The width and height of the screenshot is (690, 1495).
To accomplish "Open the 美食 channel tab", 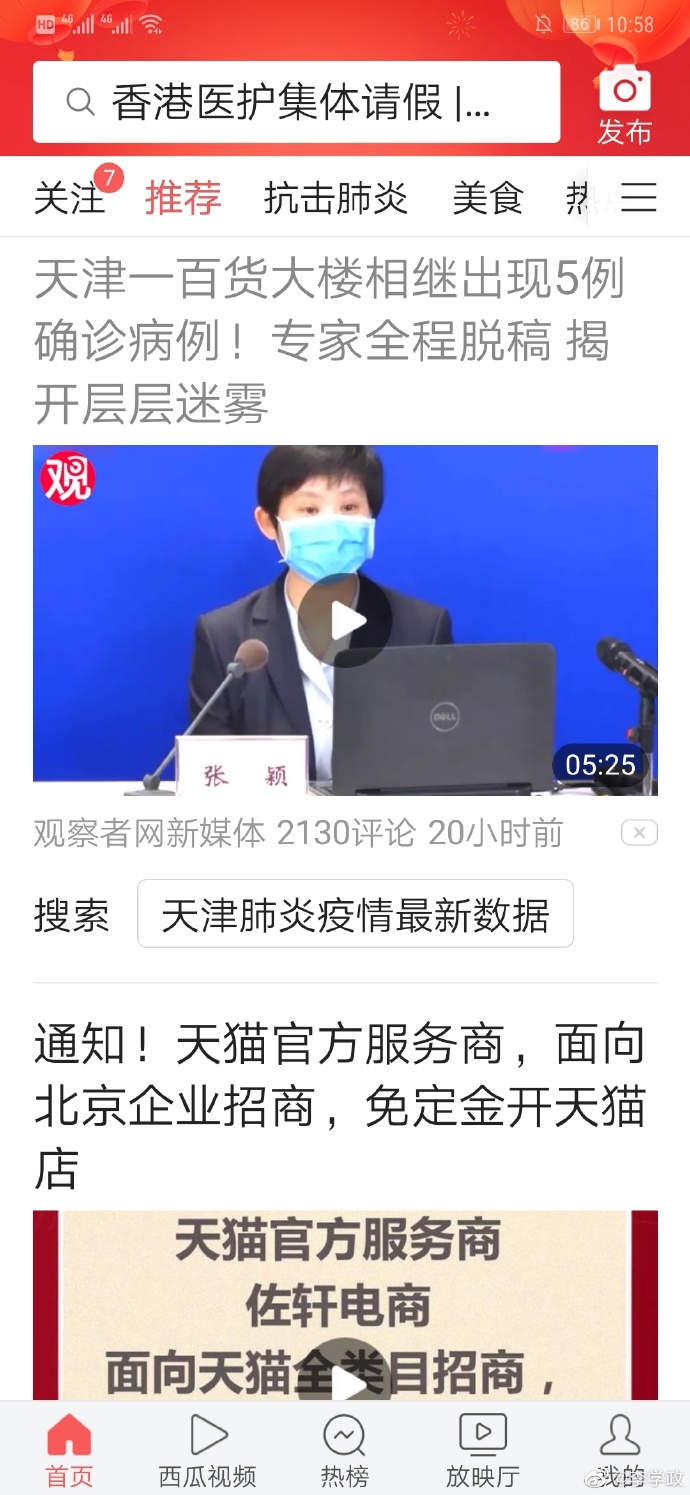I will [x=487, y=198].
